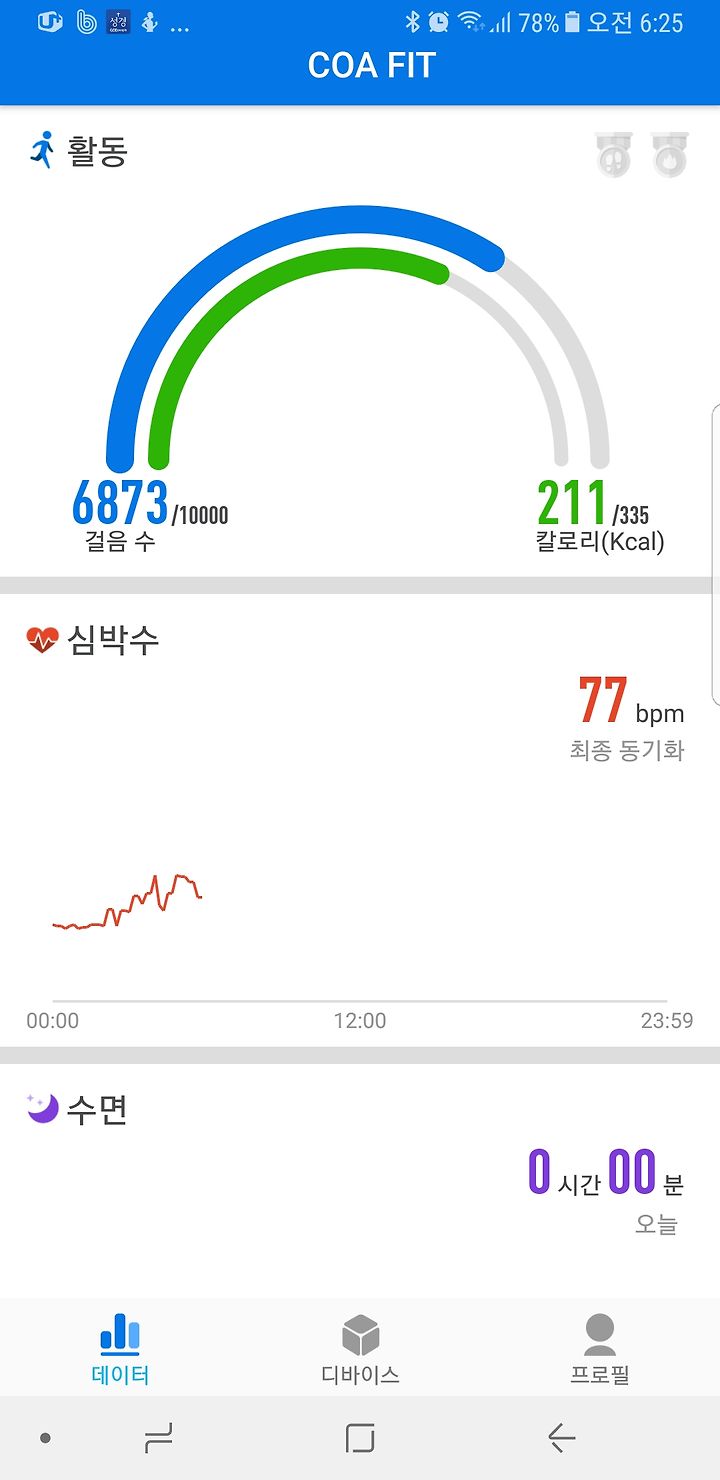The width and height of the screenshot is (720, 1480).
Task: Open the calorie badge icon
Action: pyautogui.click(x=670, y=155)
